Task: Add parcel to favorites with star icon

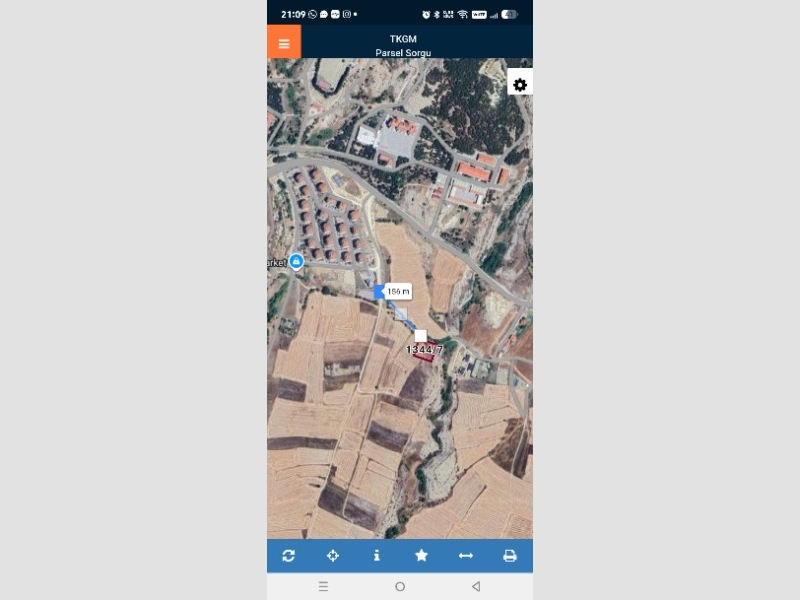Action: click(x=421, y=556)
